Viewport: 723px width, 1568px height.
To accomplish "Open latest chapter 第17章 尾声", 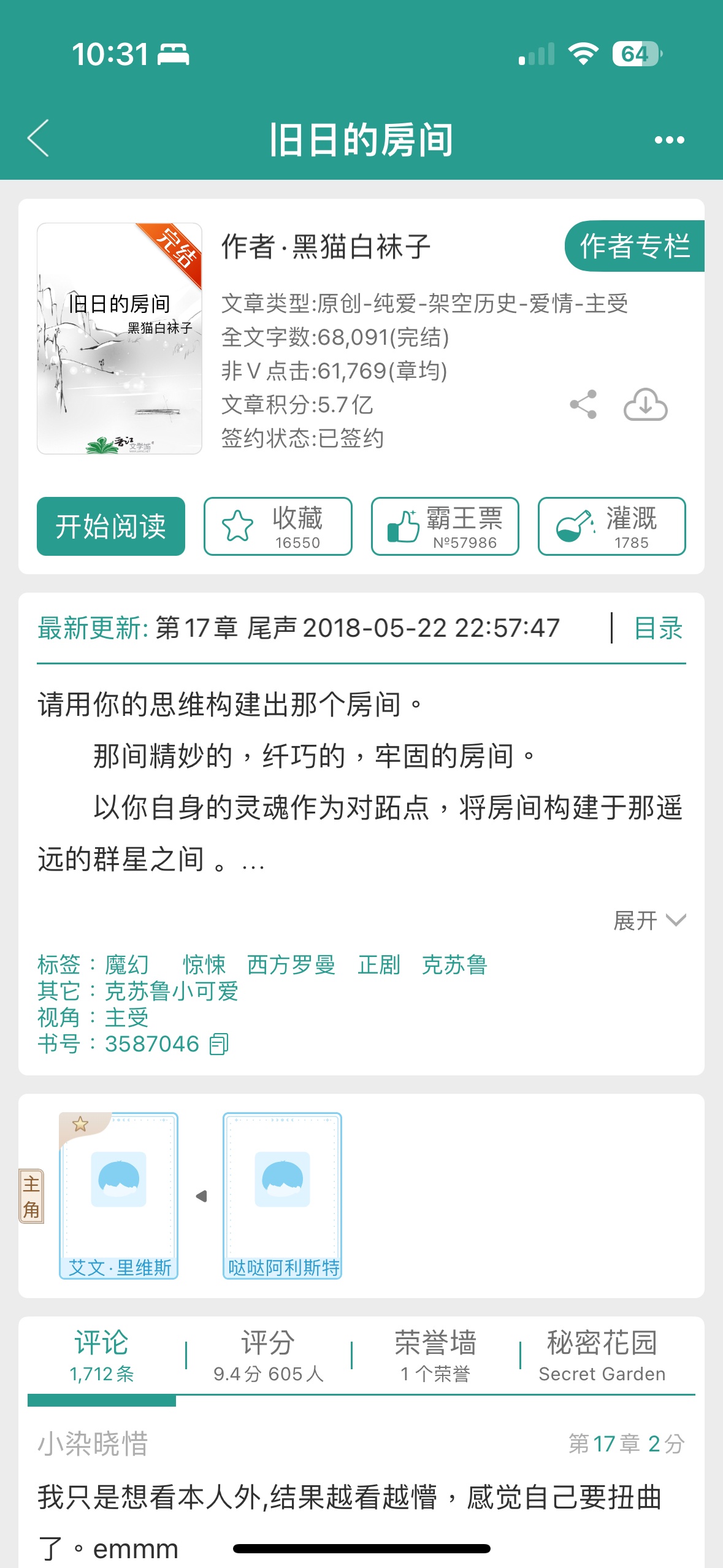I will pos(356,628).
